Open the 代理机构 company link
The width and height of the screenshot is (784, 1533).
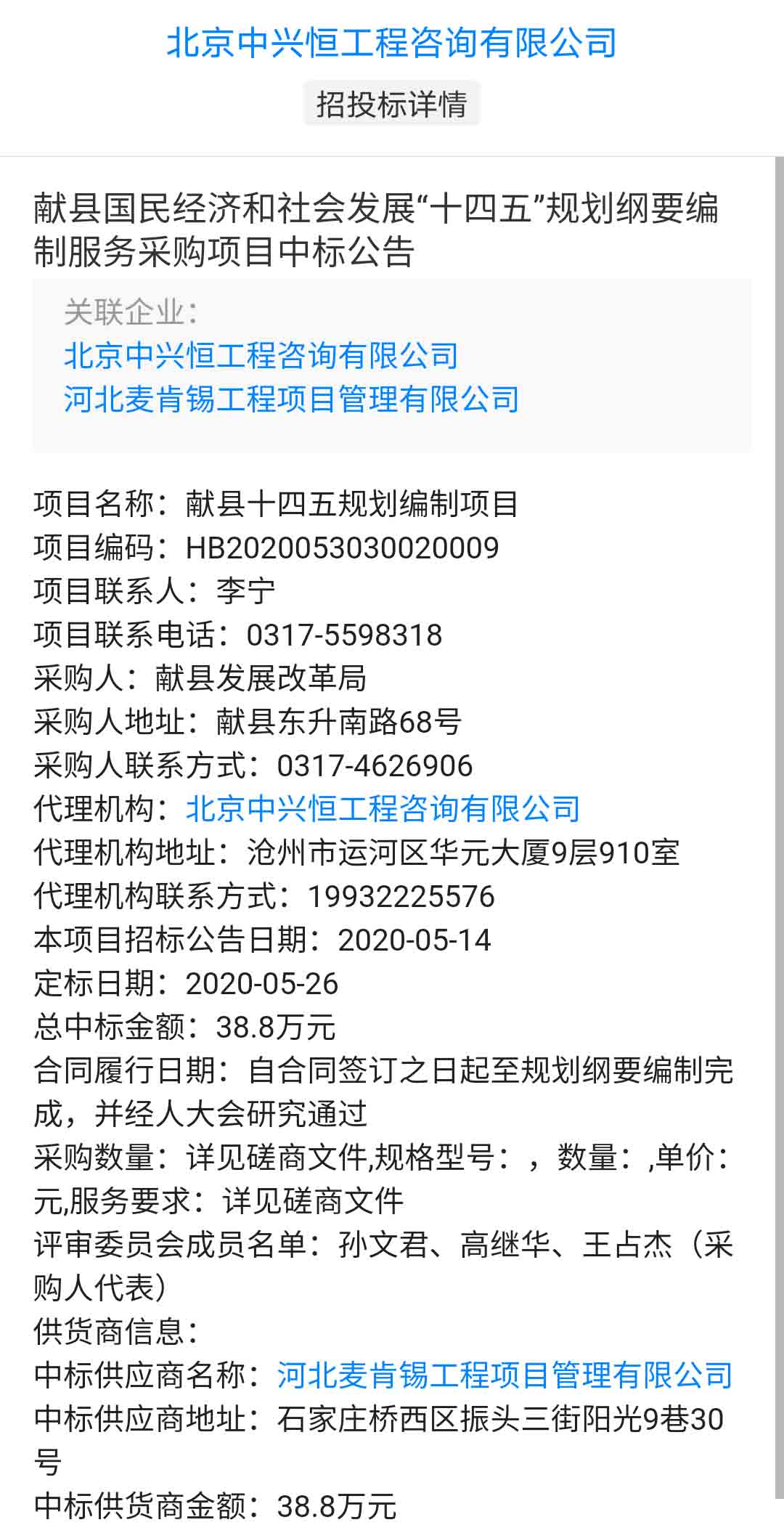(x=383, y=808)
